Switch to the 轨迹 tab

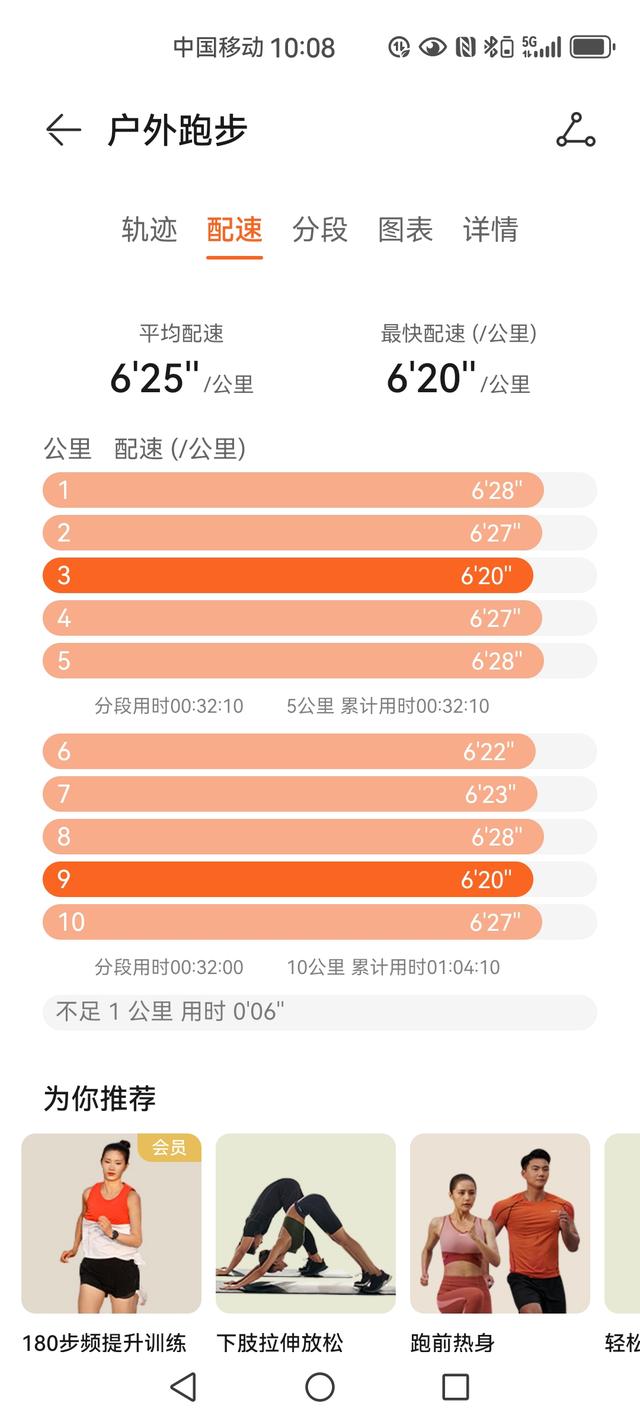coord(149,229)
